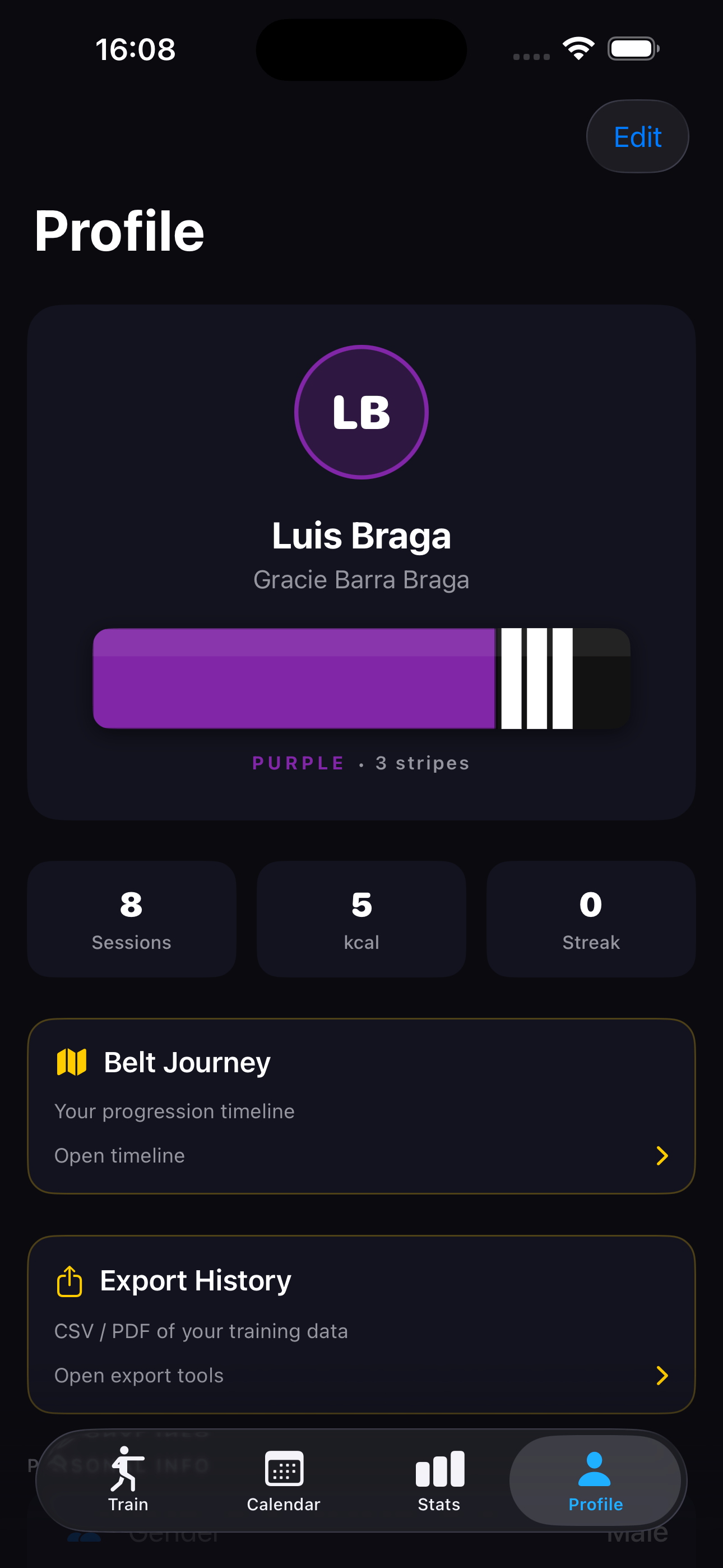Tap the yellow Belt Journey map icon
This screenshot has height=1568, width=723.
click(x=72, y=1061)
